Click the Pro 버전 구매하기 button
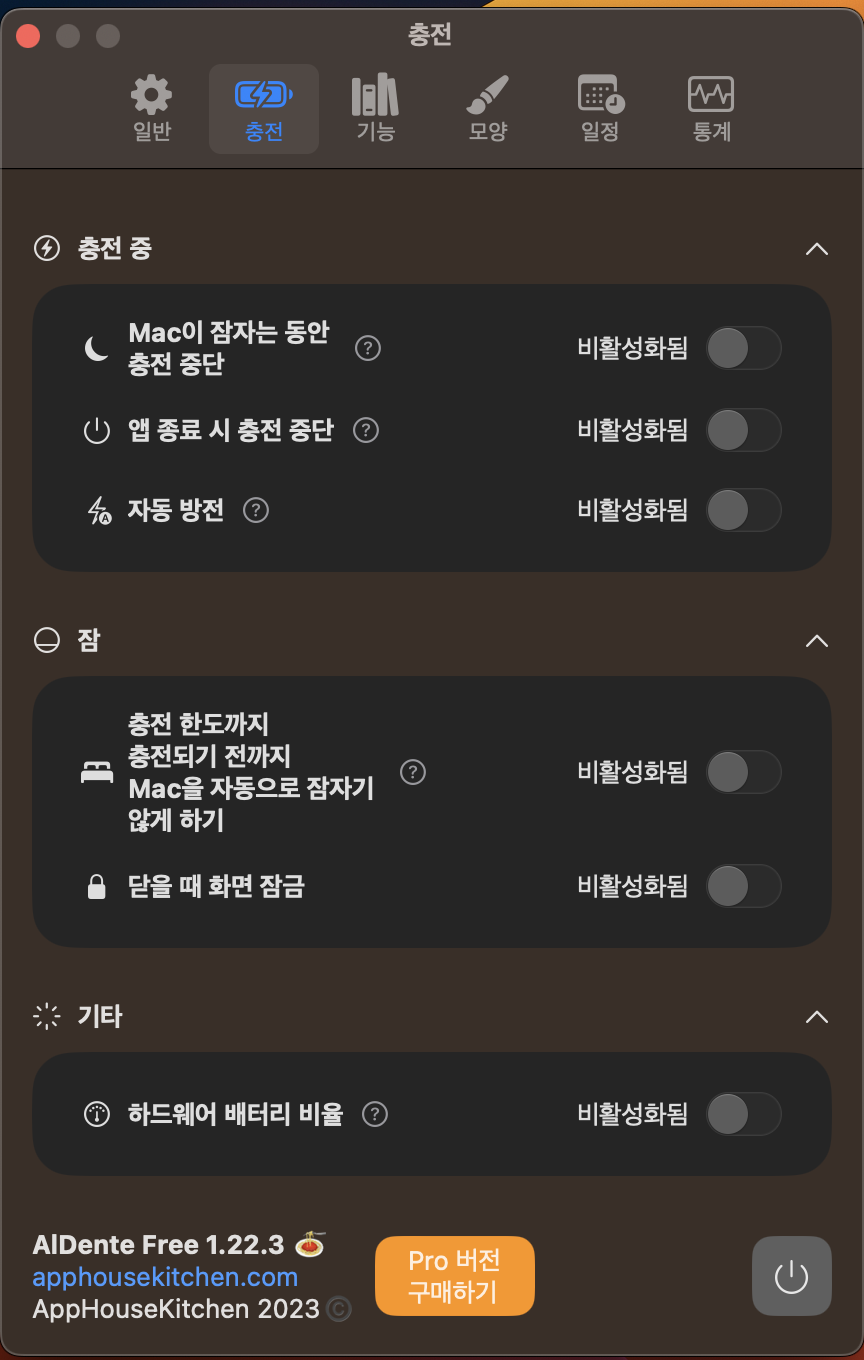 pyautogui.click(x=455, y=1276)
